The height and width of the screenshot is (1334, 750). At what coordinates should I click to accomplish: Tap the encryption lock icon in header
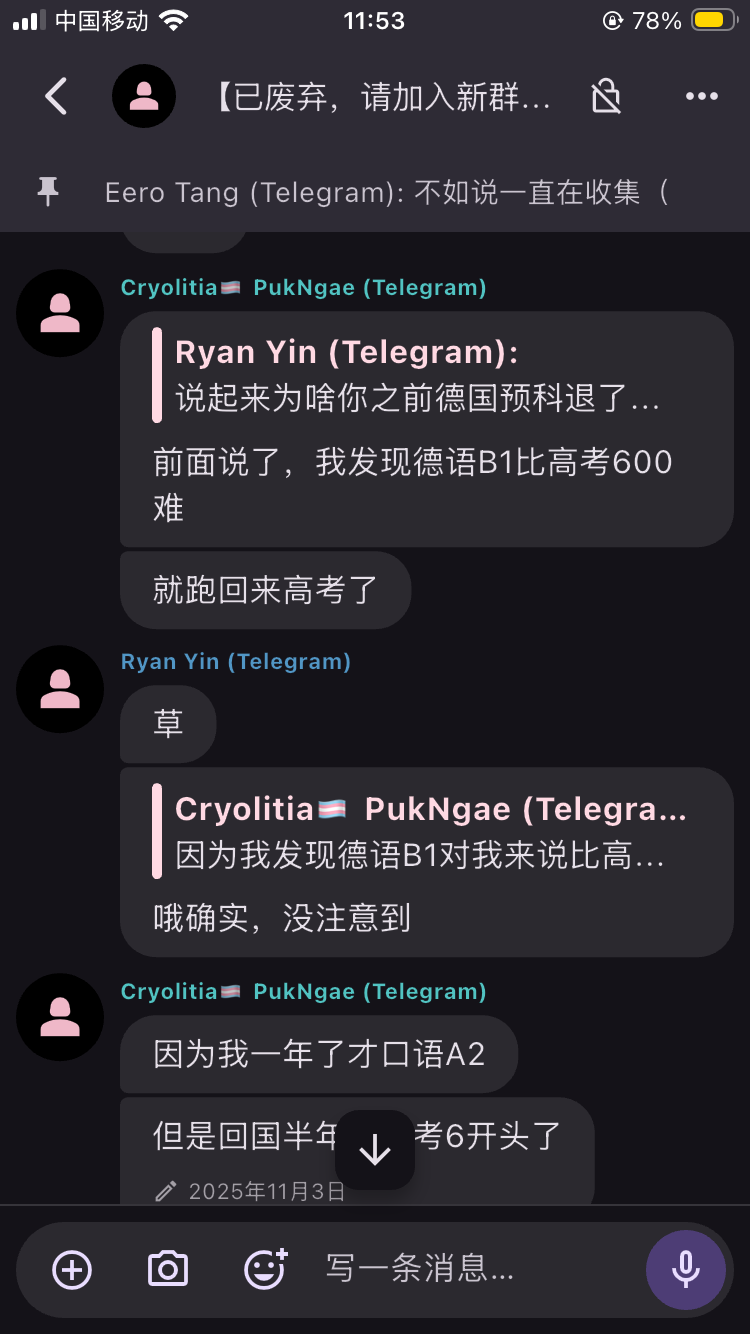tap(606, 96)
